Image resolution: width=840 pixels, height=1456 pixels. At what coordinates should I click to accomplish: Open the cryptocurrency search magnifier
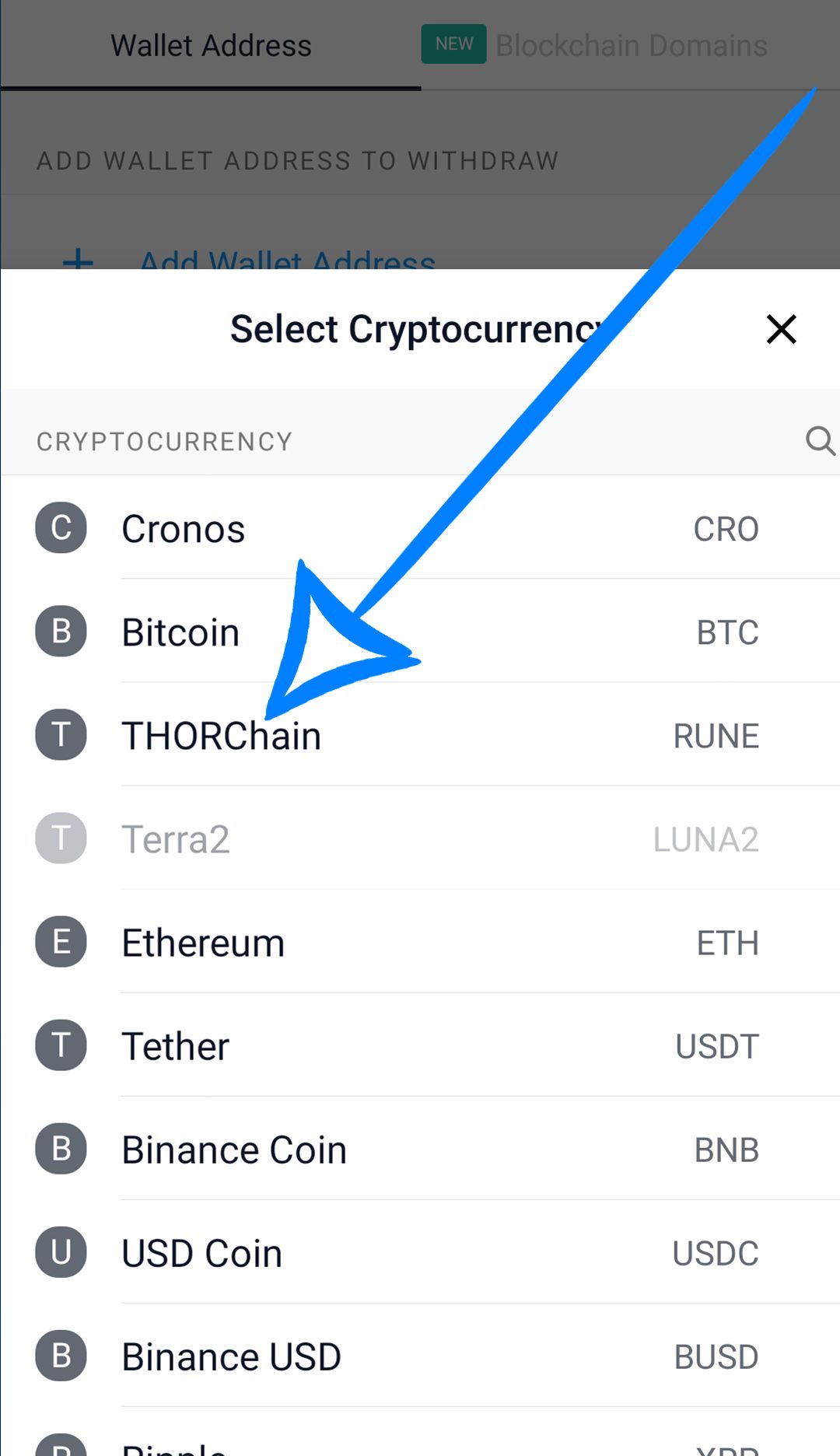(x=820, y=441)
